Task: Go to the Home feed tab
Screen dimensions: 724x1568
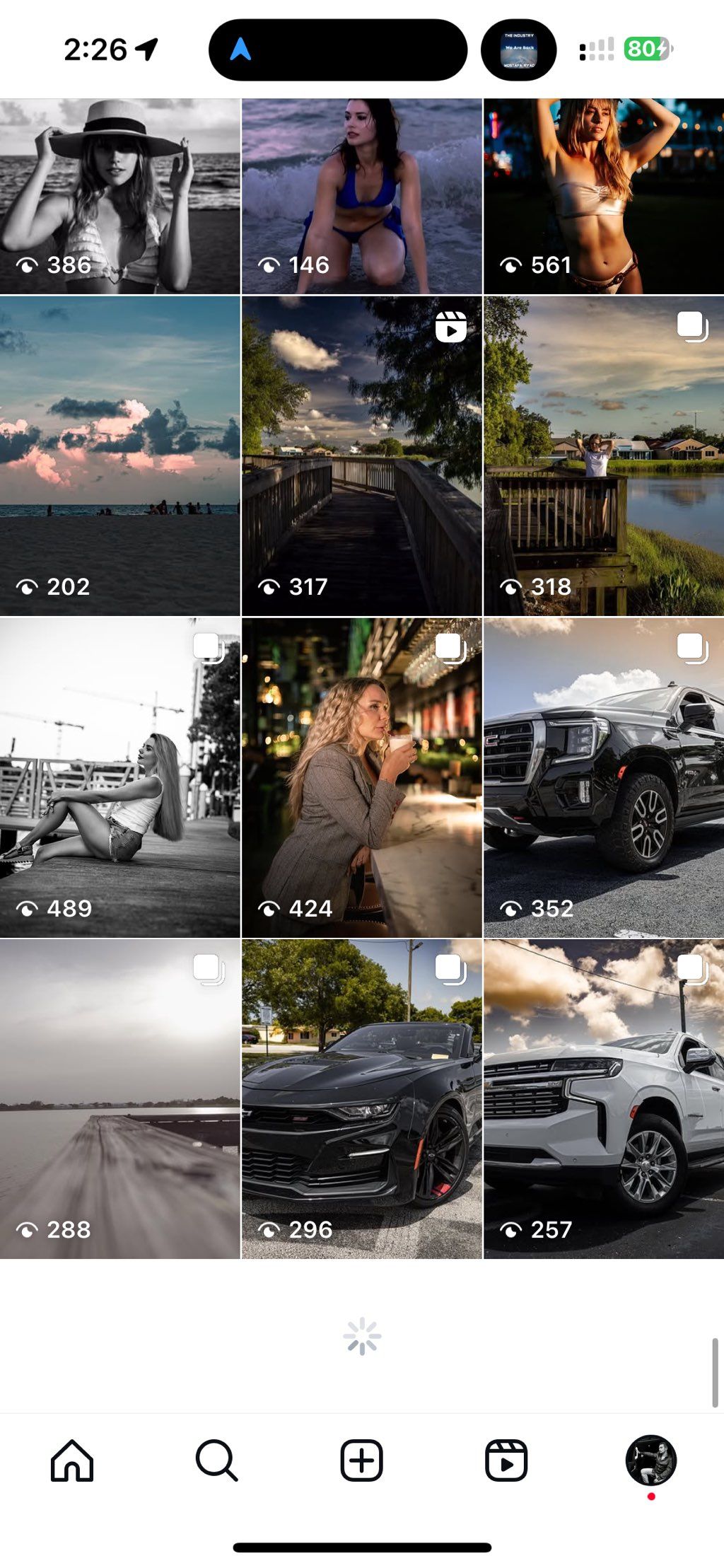Action: coord(72,1460)
